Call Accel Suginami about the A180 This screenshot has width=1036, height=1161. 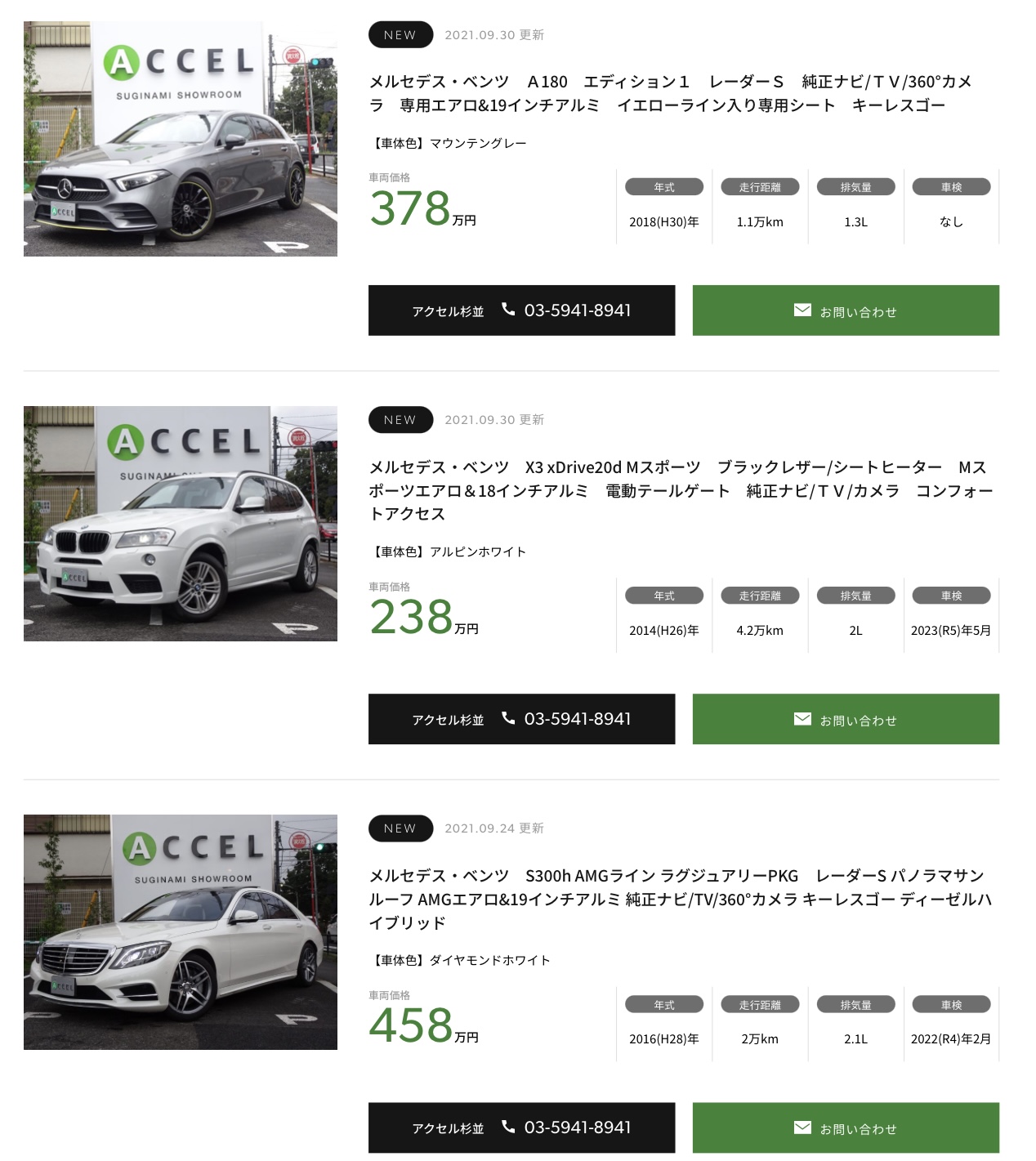click(521, 310)
